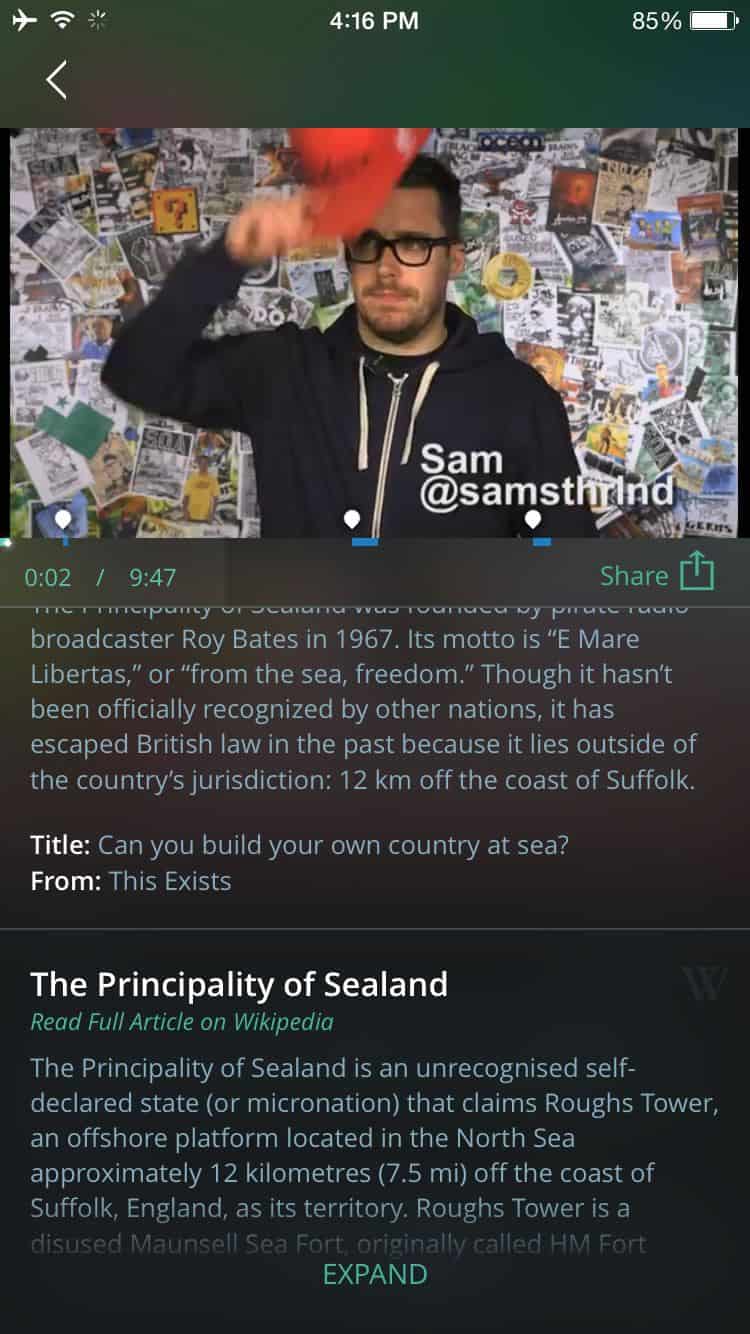750x1334 pixels.
Task: Tap the video to toggle playback
Action: pos(374,332)
